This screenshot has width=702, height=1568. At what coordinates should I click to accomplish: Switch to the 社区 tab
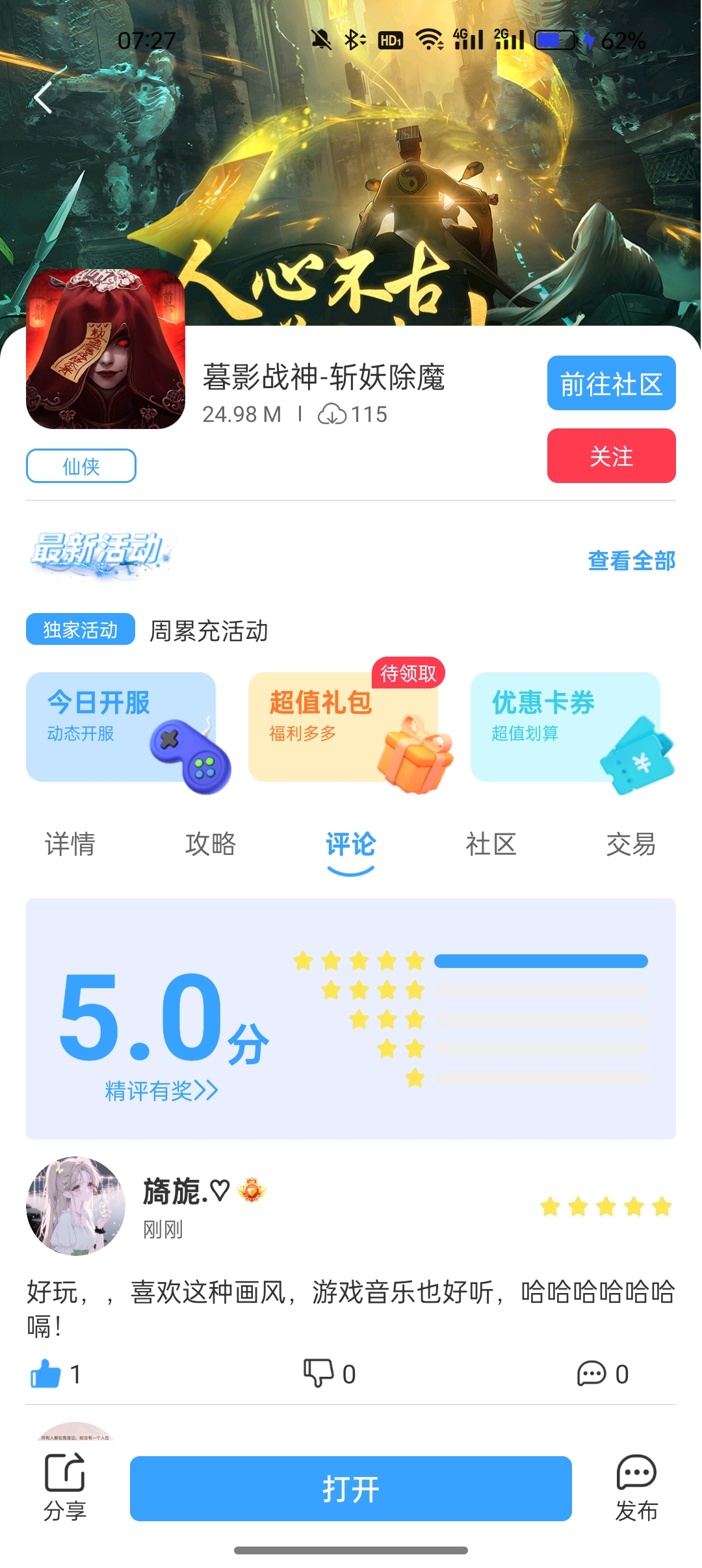pos(491,844)
